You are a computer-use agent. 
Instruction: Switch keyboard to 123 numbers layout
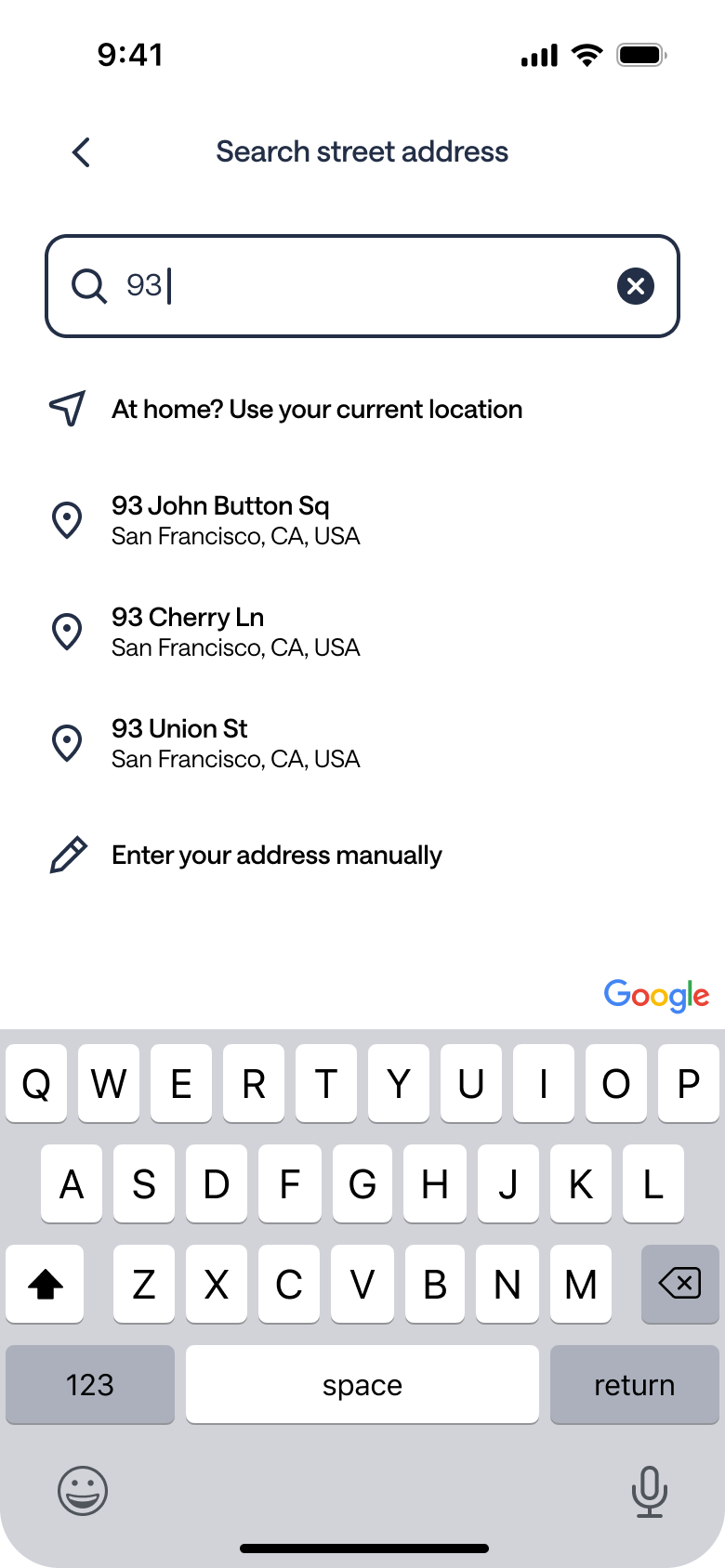pos(90,1385)
